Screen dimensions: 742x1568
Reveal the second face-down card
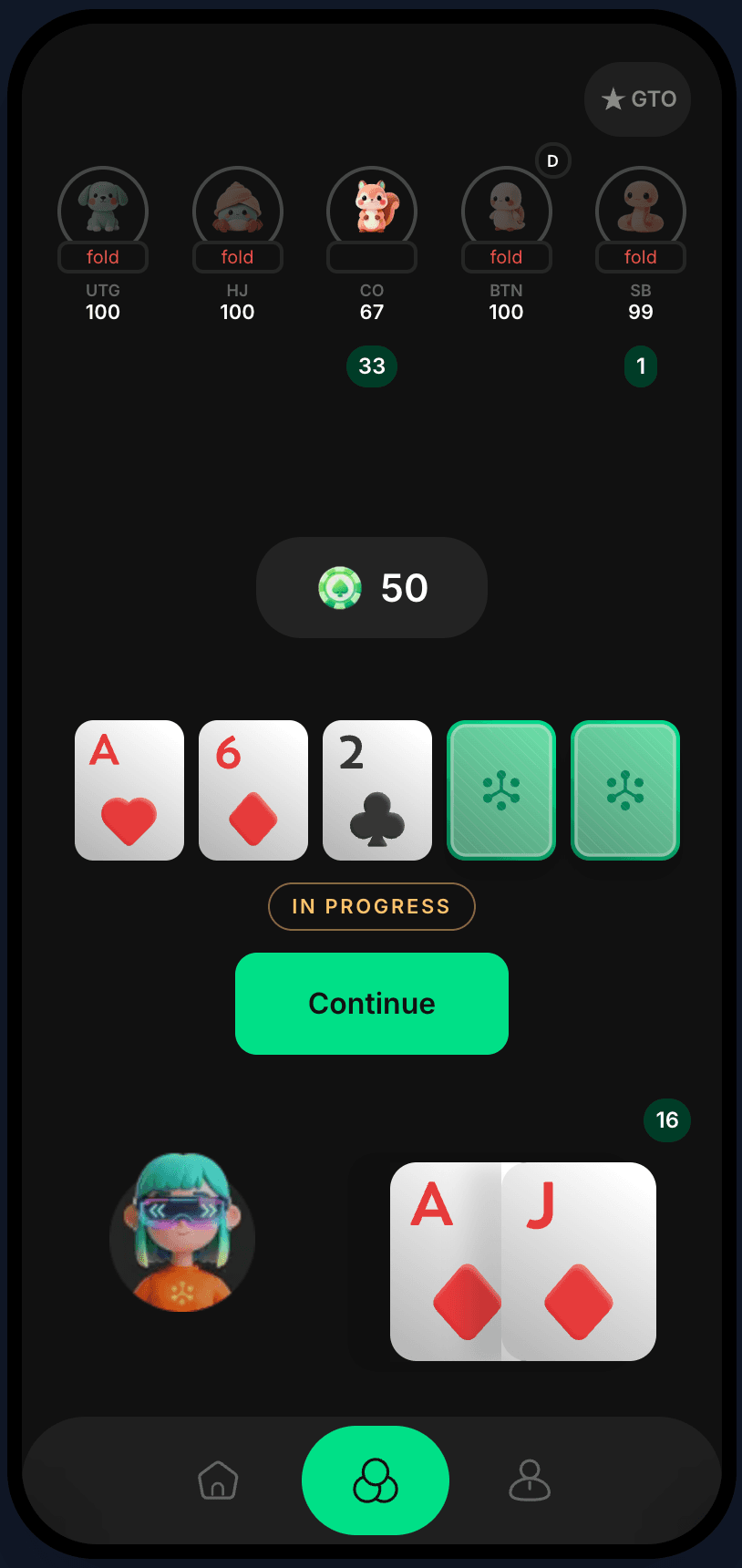pyautogui.click(x=624, y=790)
